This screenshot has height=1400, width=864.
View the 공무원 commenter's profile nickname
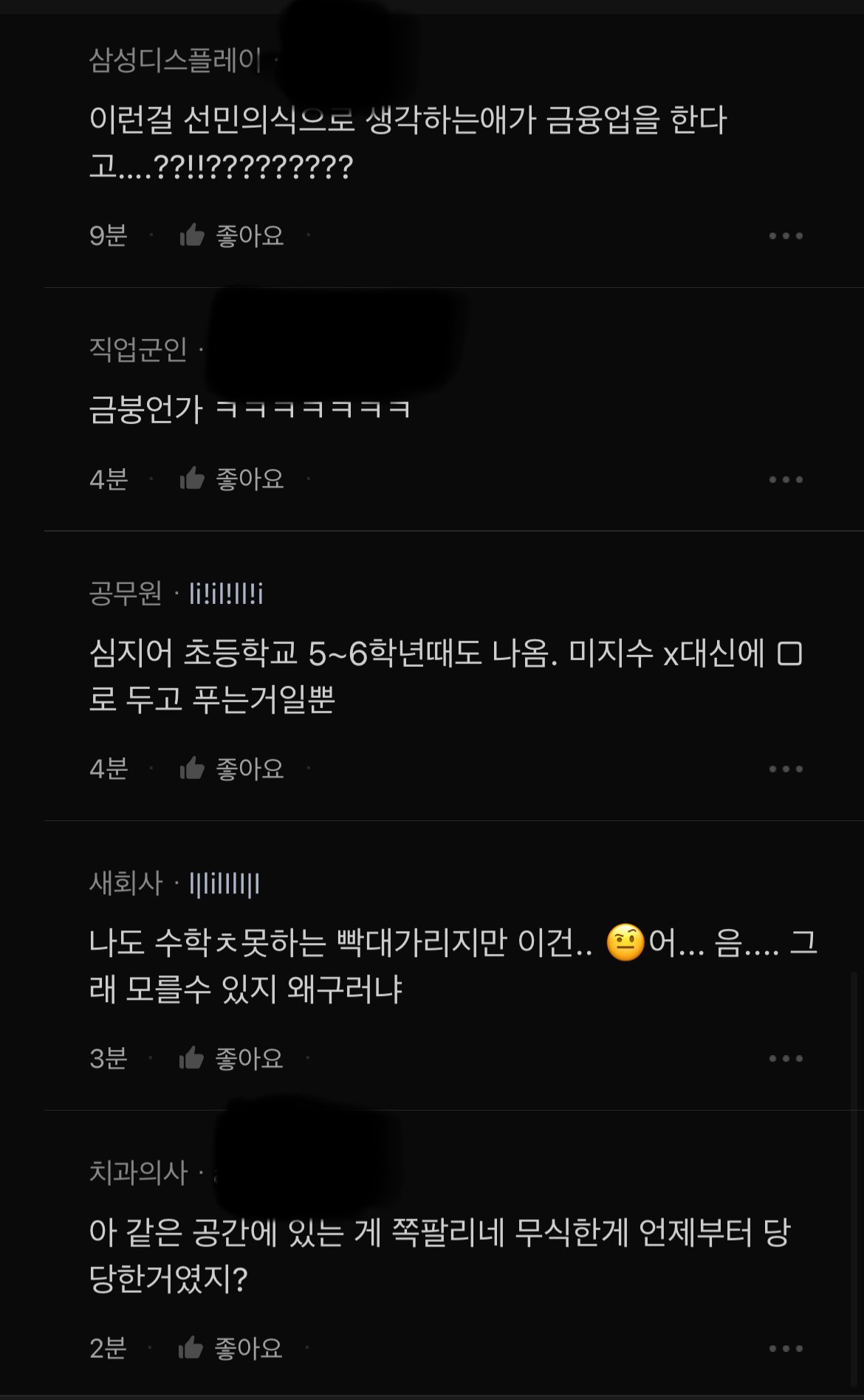(226, 593)
